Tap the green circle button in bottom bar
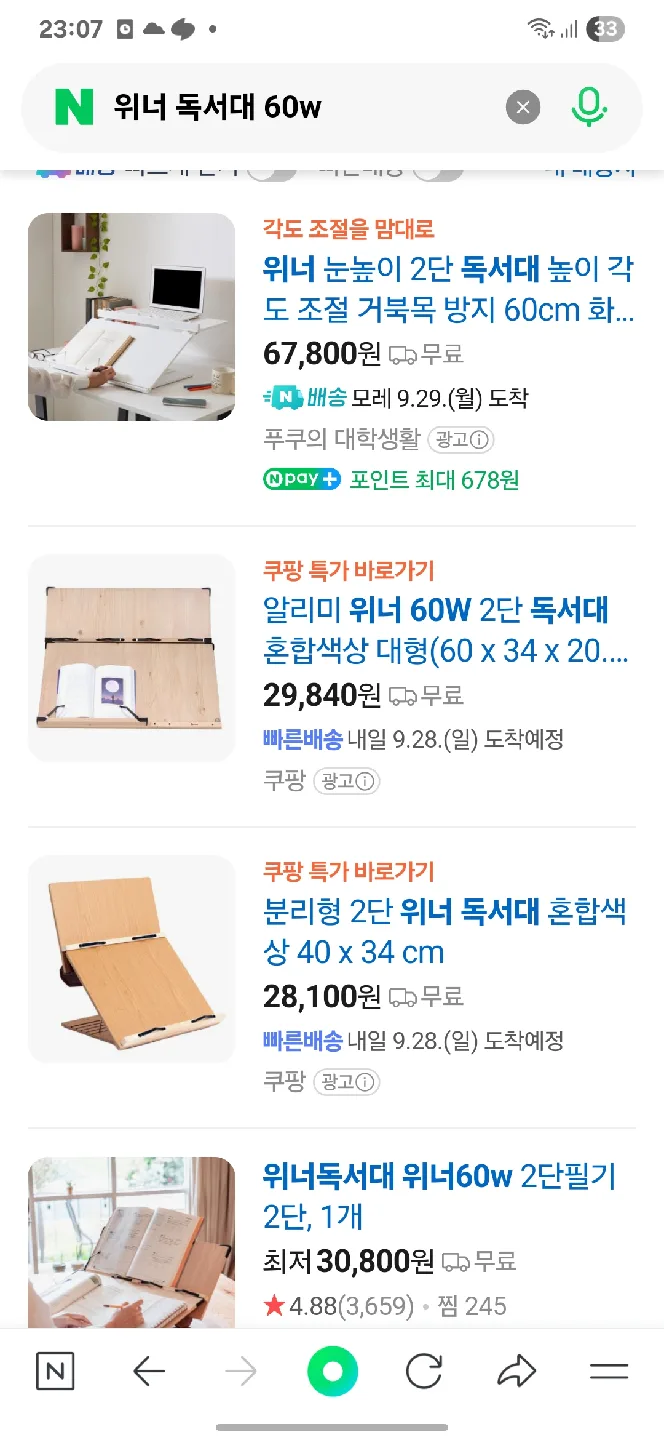The height and width of the screenshot is (1440, 664). pyautogui.click(x=332, y=1371)
